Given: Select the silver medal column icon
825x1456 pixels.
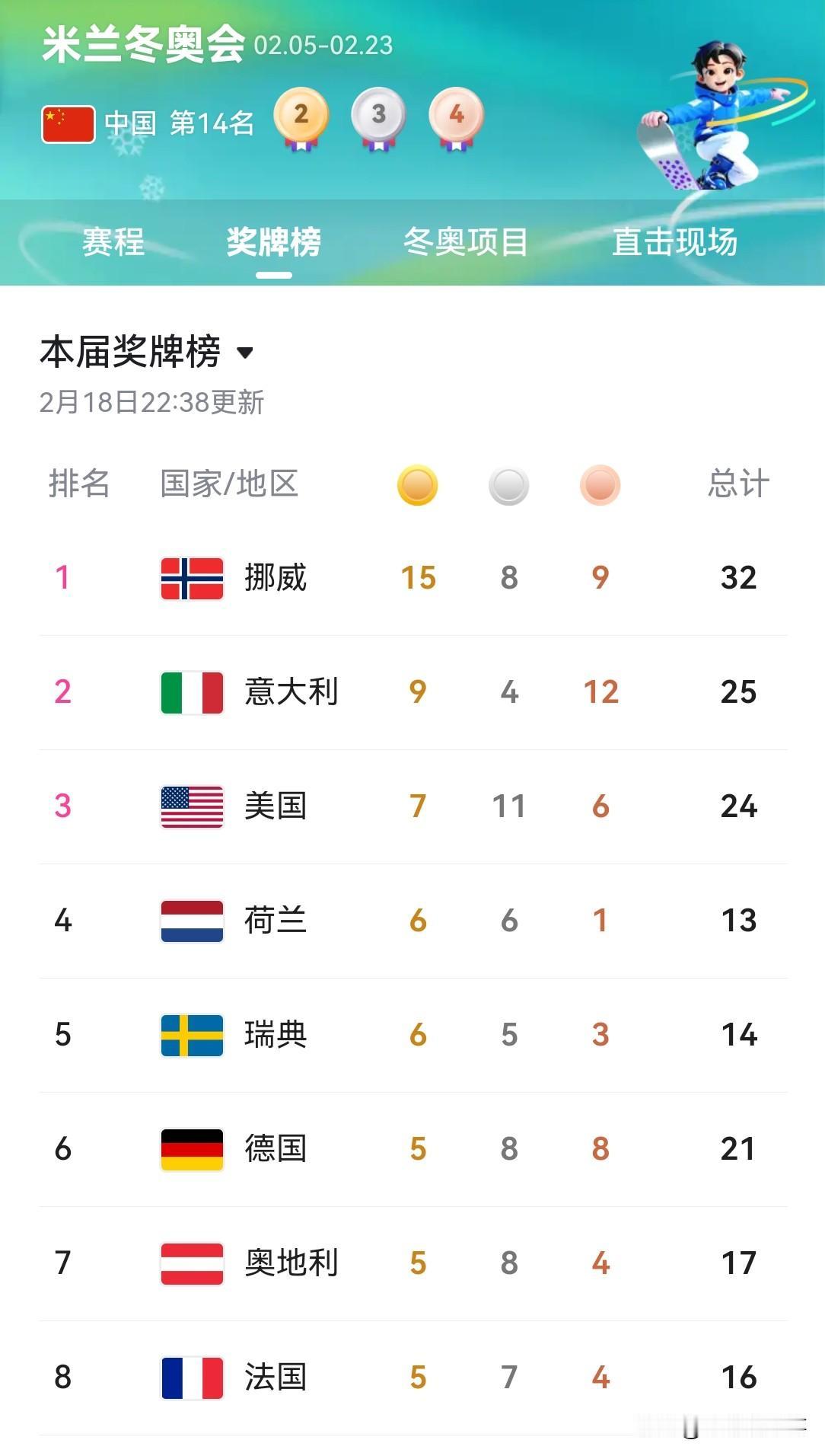Looking at the screenshot, I should click(508, 485).
